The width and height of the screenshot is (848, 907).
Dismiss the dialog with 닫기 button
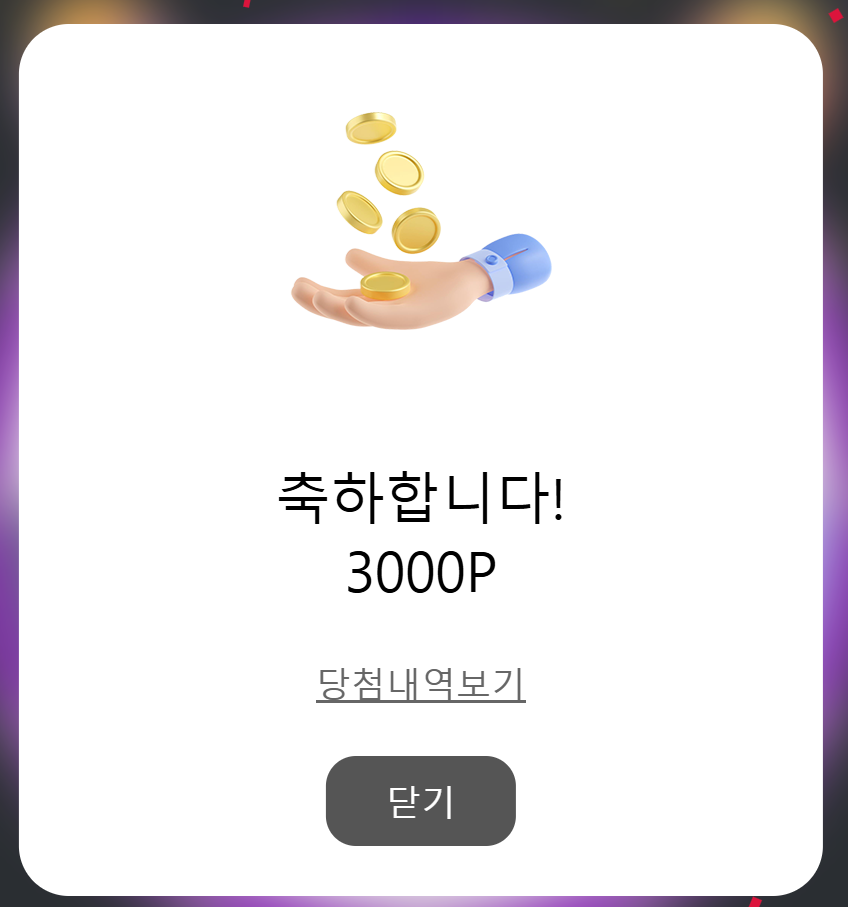pos(420,801)
